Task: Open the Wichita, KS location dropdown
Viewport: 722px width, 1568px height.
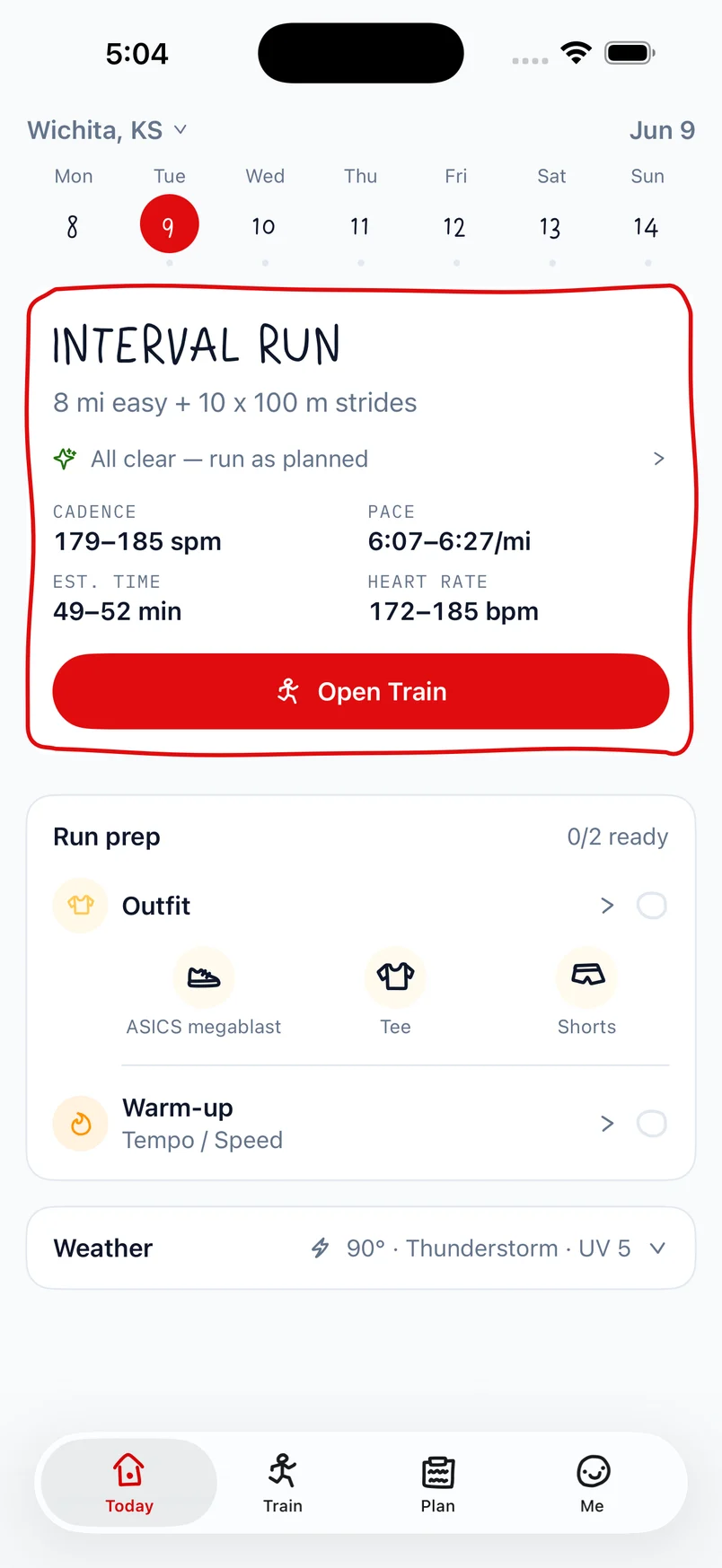Action: [x=108, y=130]
